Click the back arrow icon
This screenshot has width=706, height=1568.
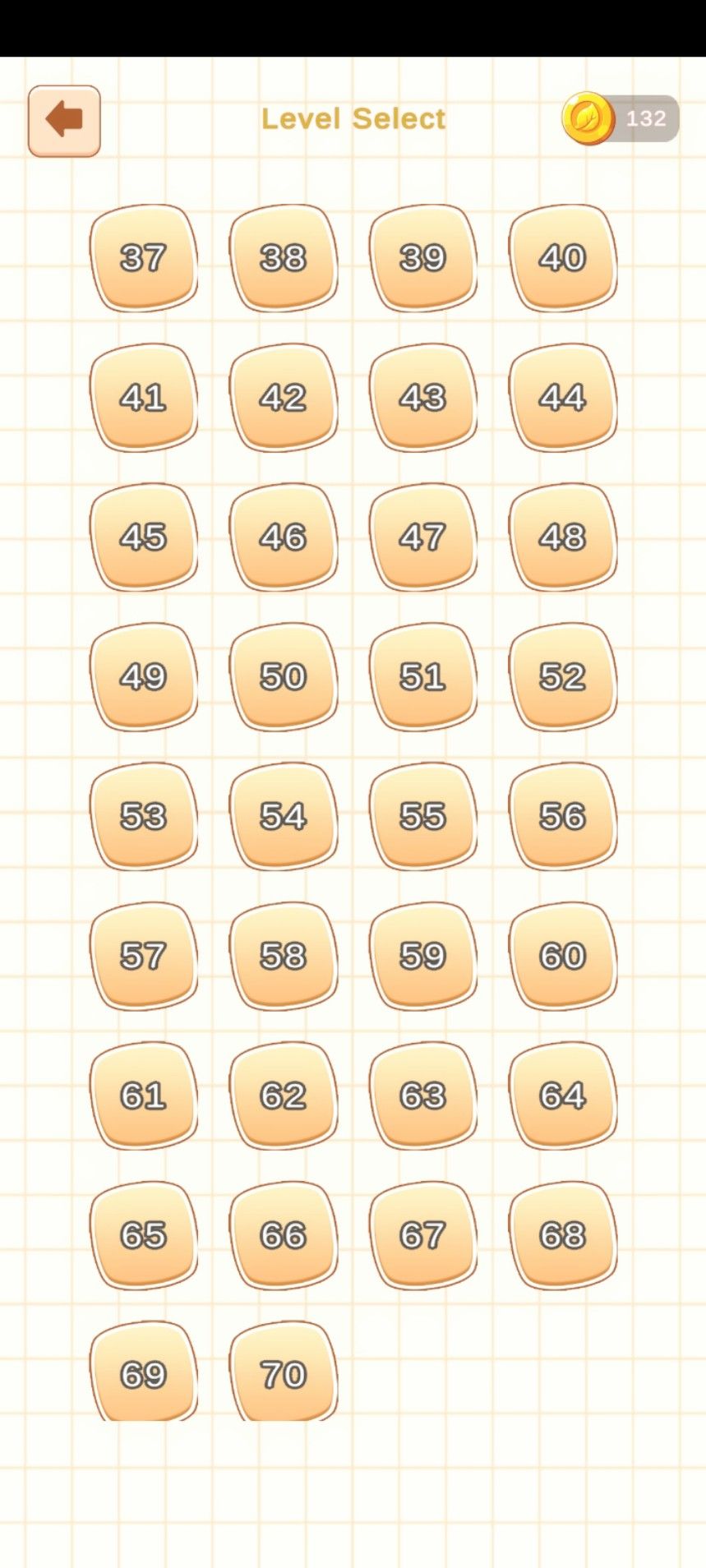pos(64,118)
